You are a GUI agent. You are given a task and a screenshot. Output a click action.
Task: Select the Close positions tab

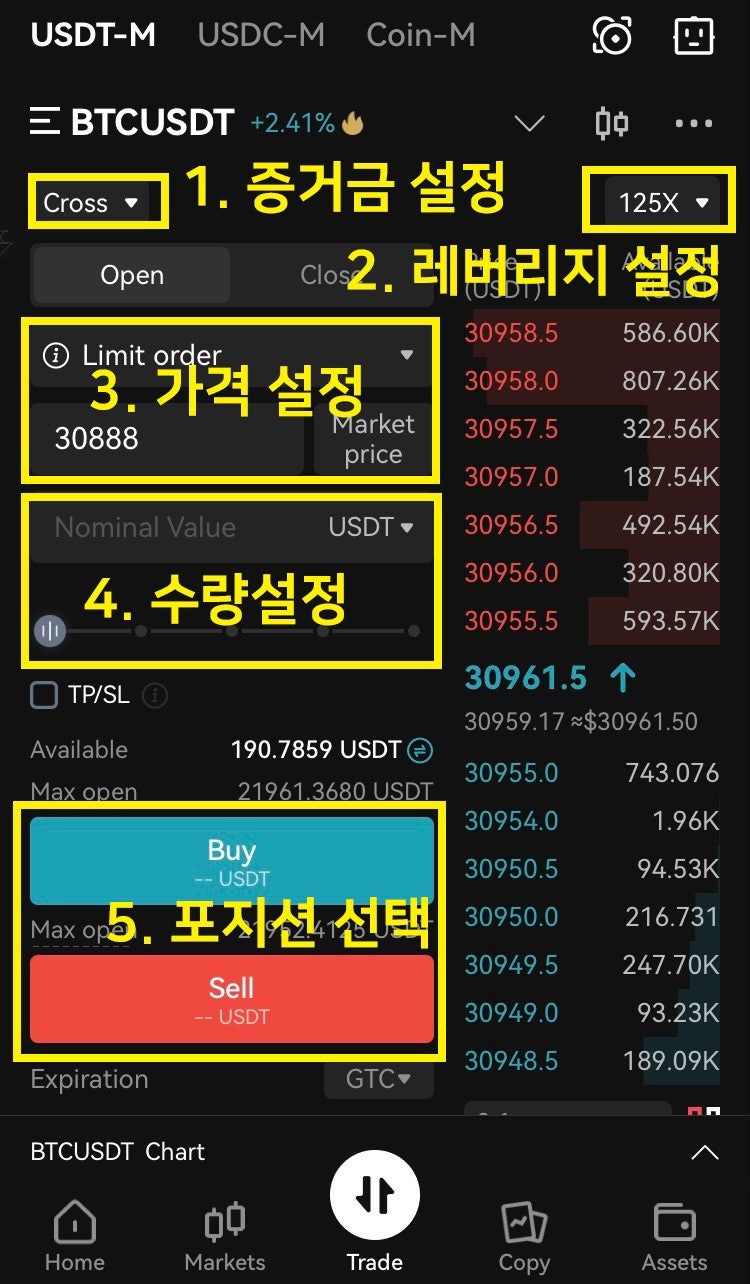(330, 274)
